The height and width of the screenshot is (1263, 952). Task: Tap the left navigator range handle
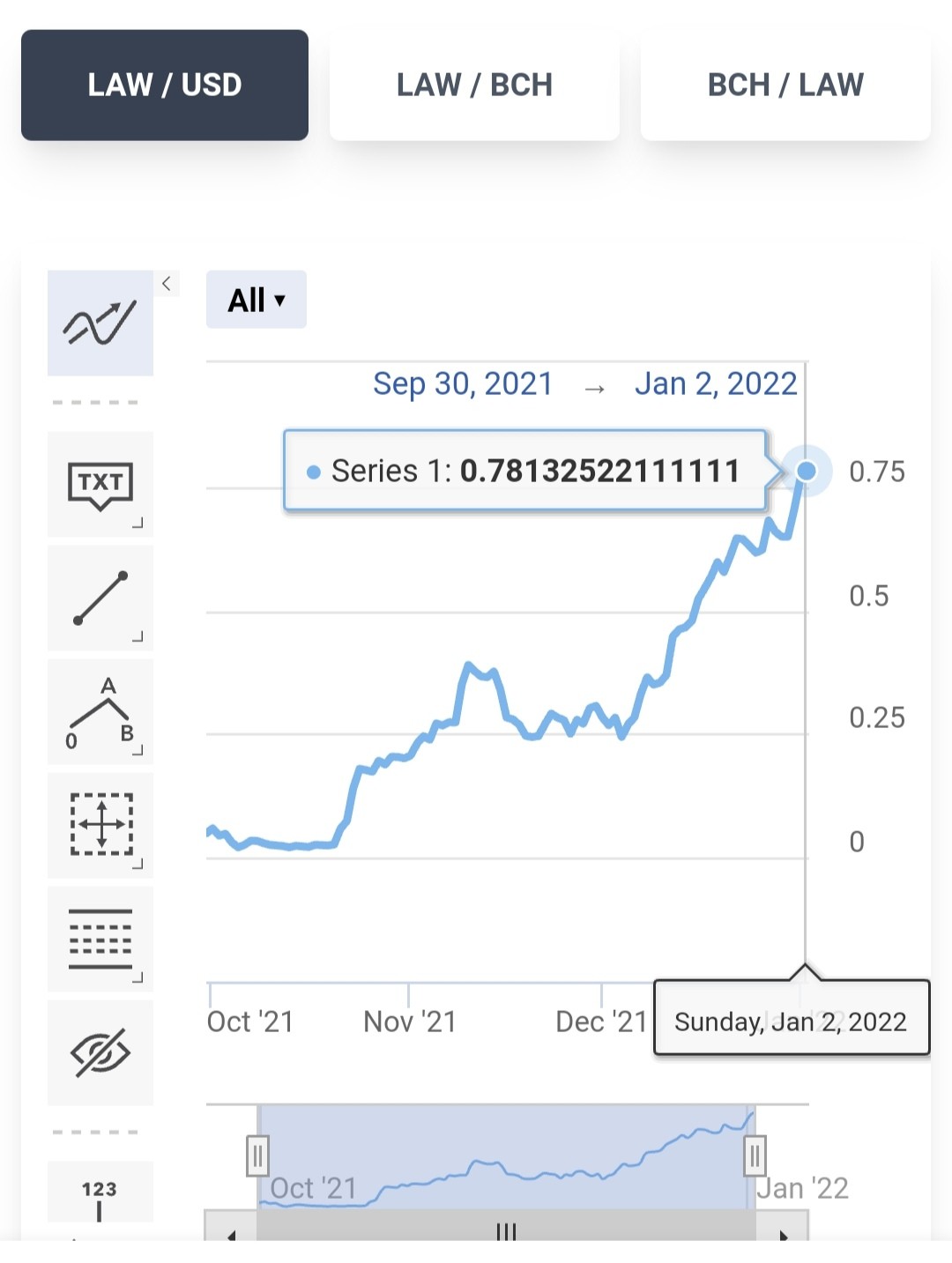click(257, 1156)
